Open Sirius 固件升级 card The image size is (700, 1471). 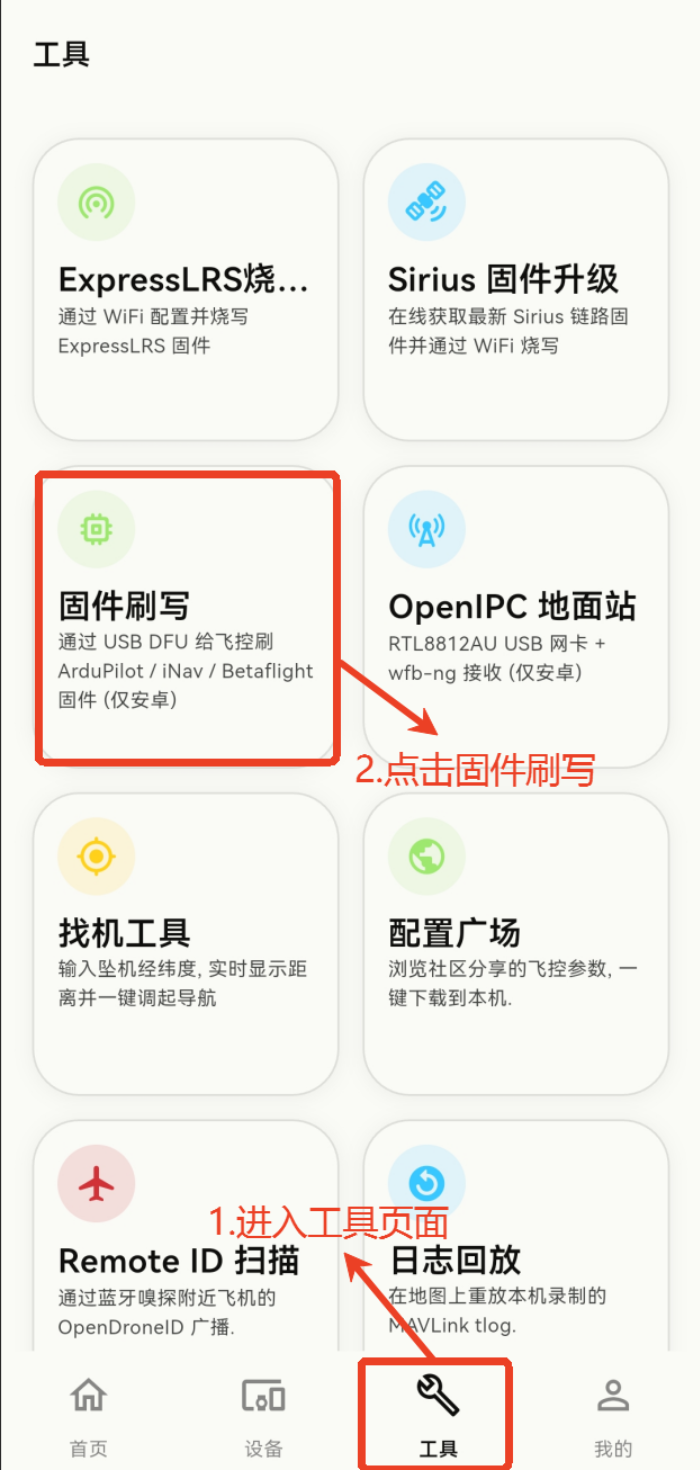(515, 289)
